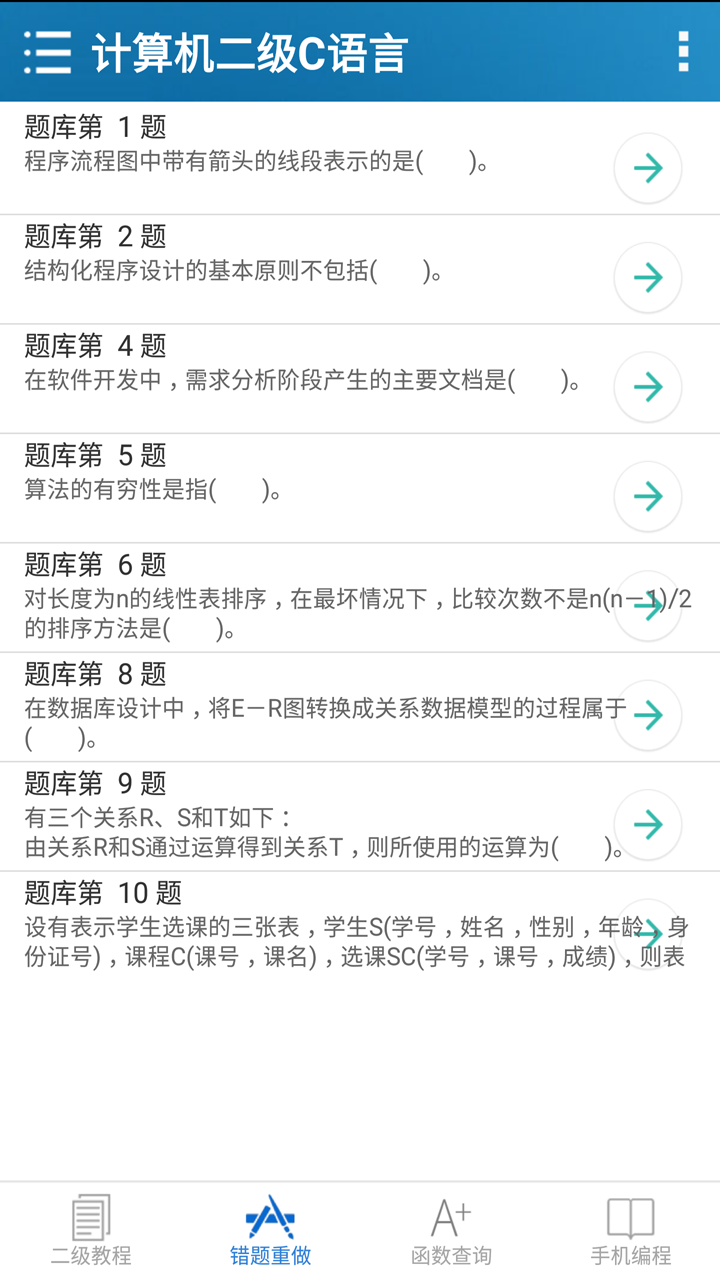Open 题库第 1 题 question

(648, 168)
